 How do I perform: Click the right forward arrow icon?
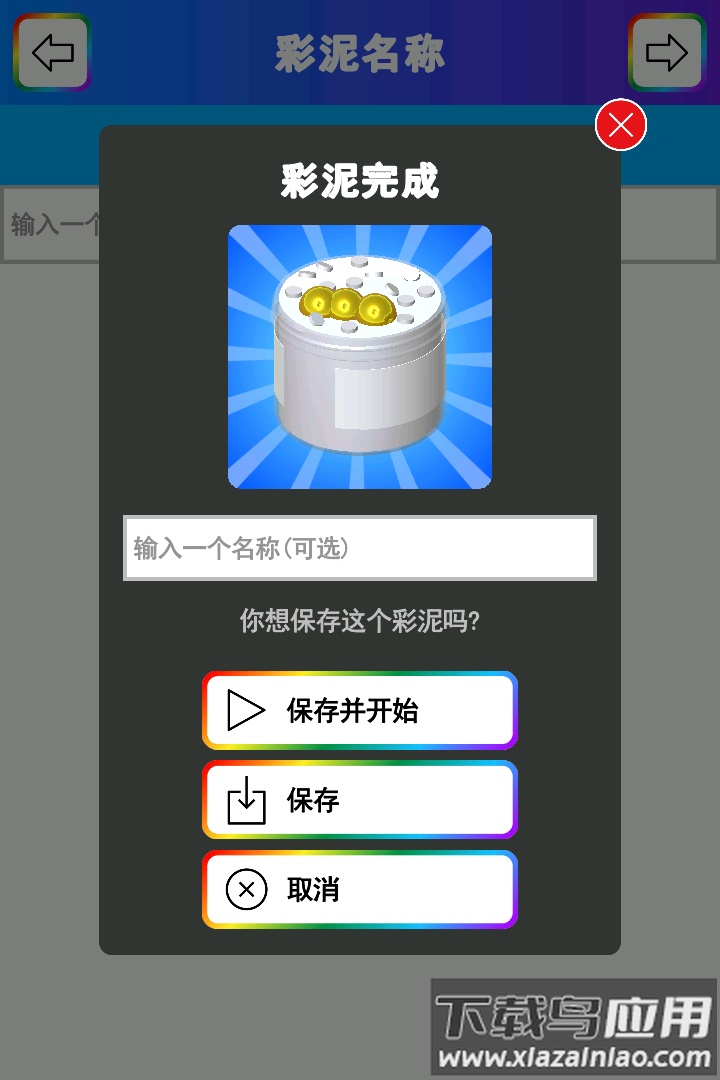click(x=668, y=55)
